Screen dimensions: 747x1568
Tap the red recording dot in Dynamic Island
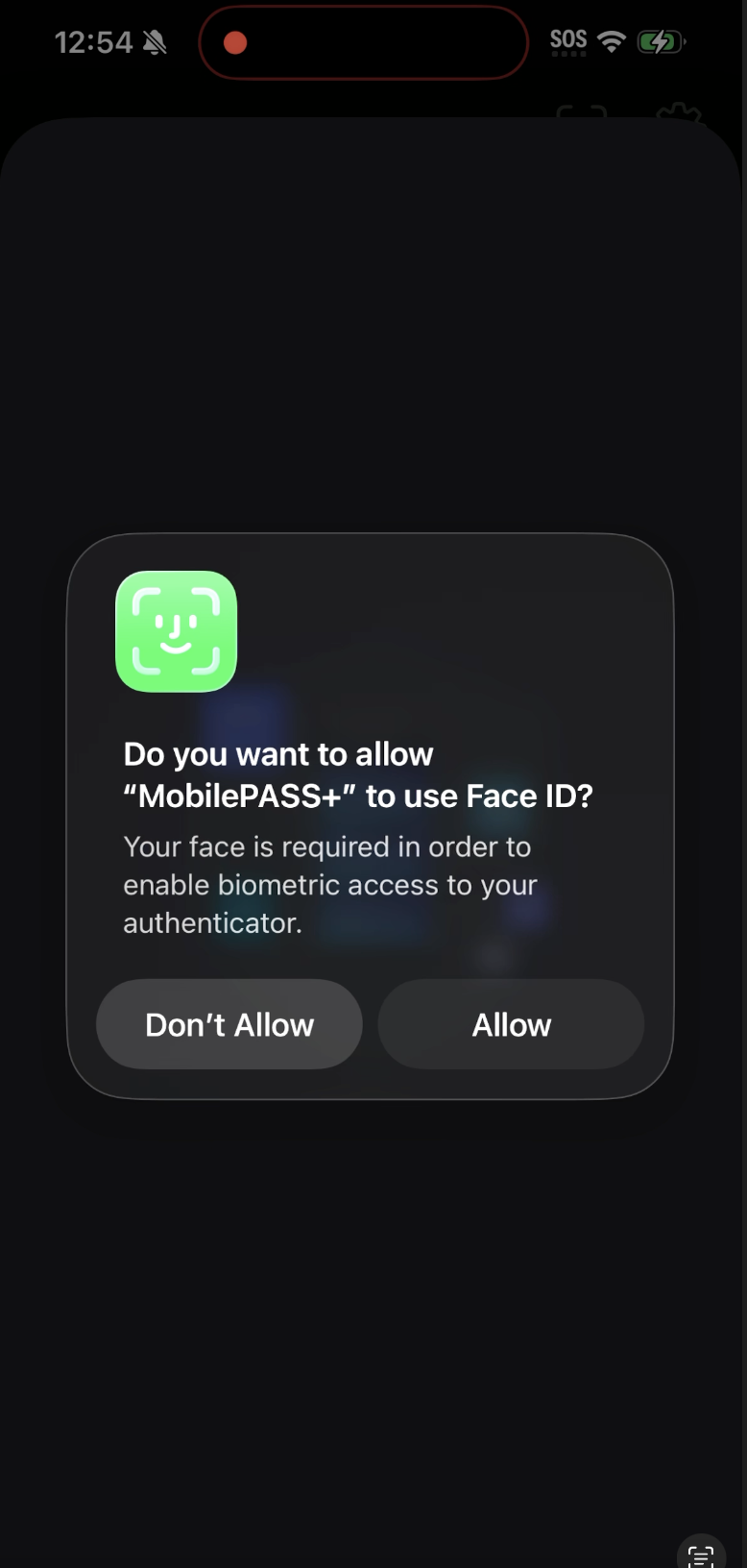234,42
